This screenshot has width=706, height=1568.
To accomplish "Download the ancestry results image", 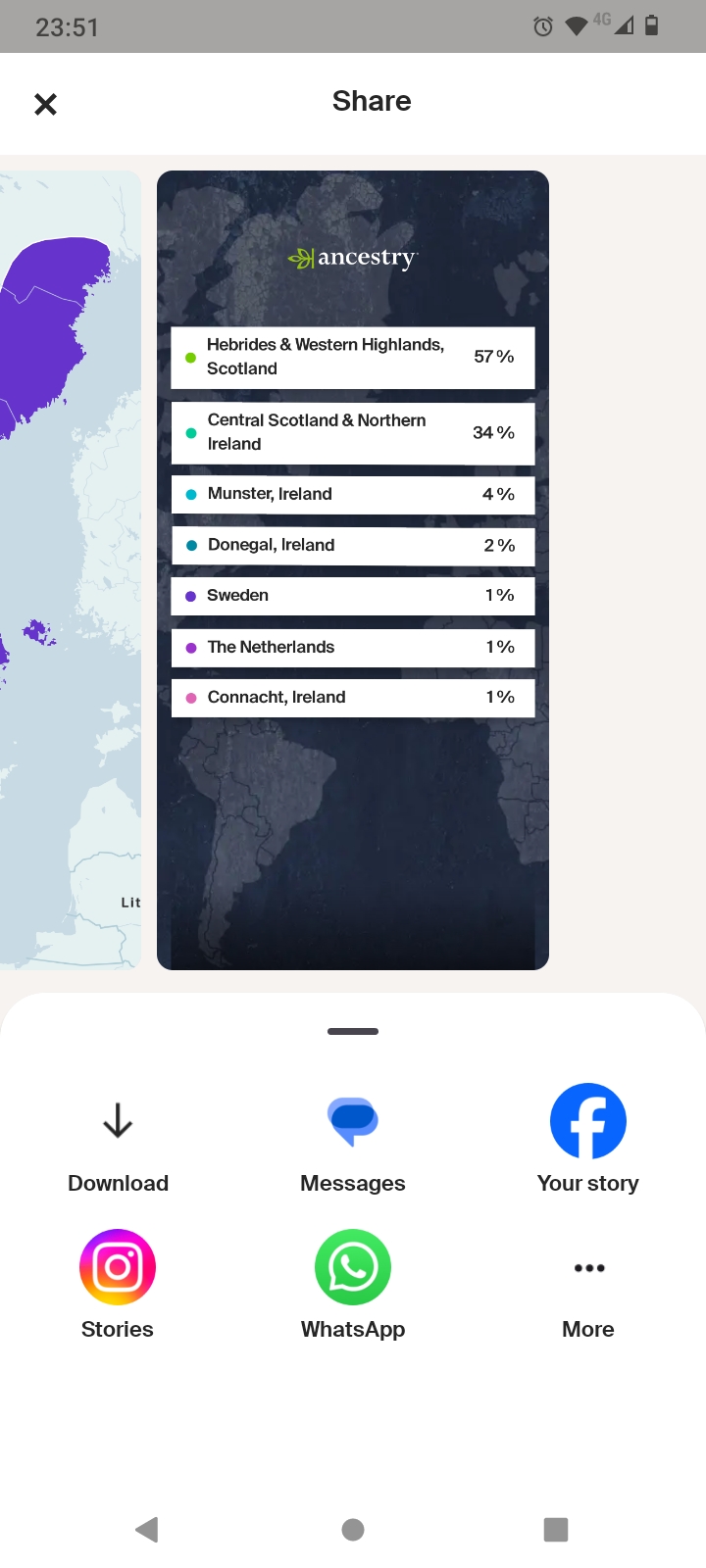I will coord(118,1140).
